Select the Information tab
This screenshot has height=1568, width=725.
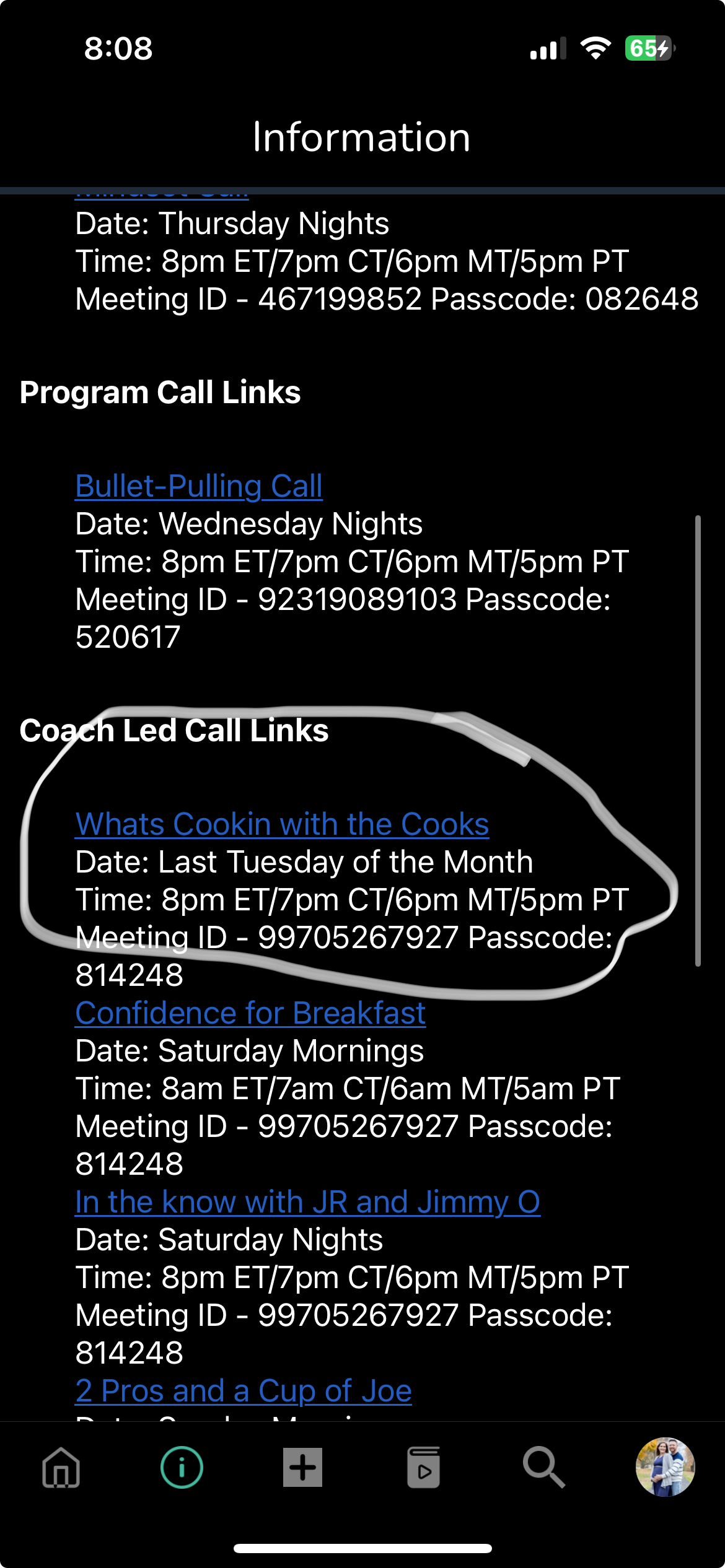[182, 1467]
